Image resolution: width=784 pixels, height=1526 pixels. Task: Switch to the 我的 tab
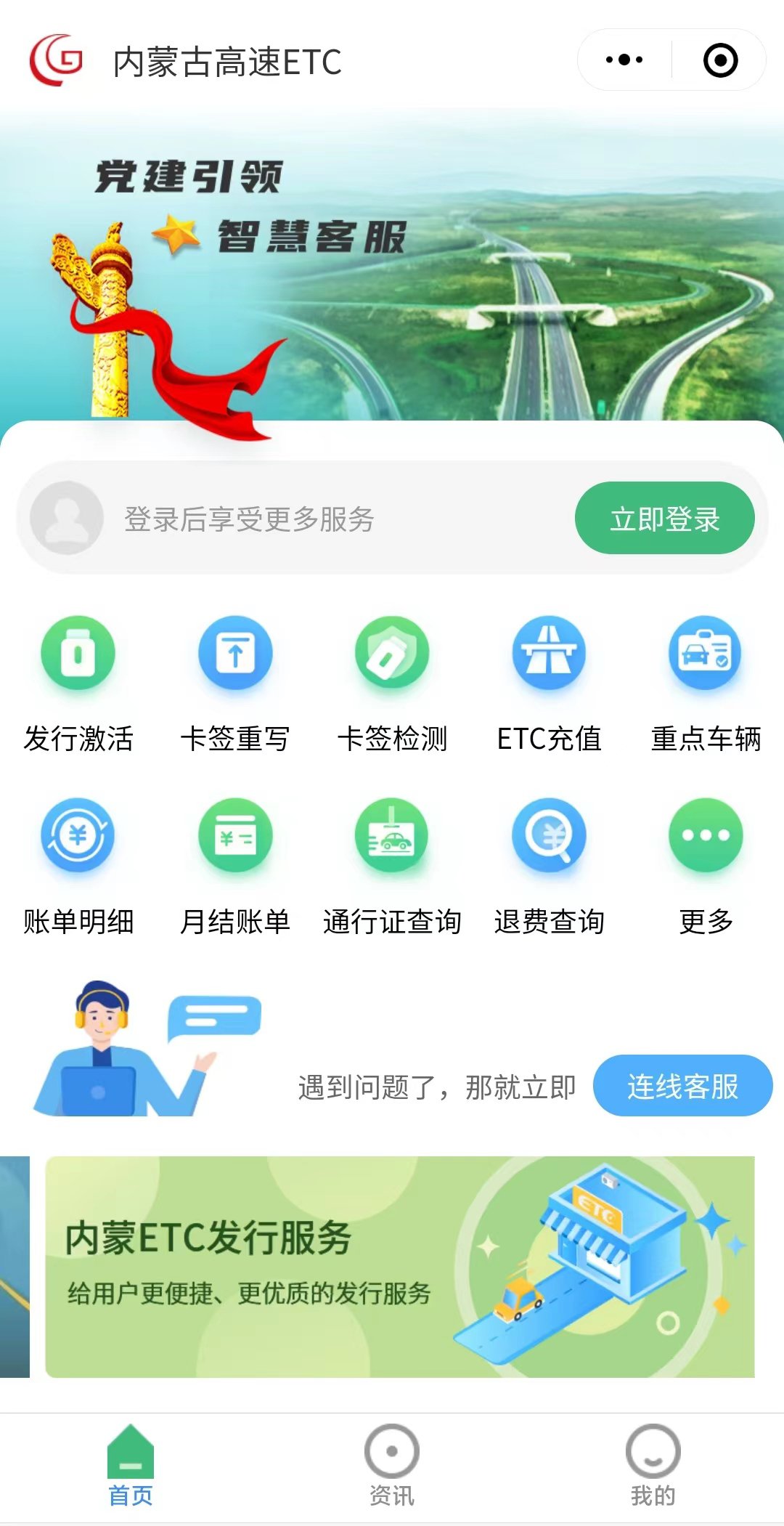click(x=653, y=1465)
